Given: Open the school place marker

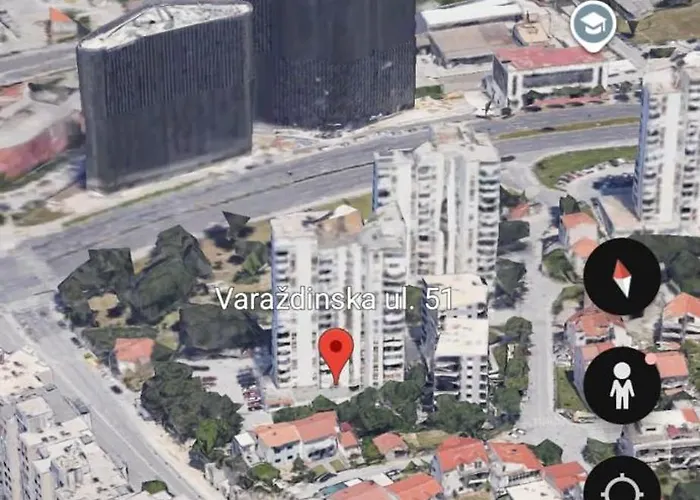Looking at the screenshot, I should point(593,23).
